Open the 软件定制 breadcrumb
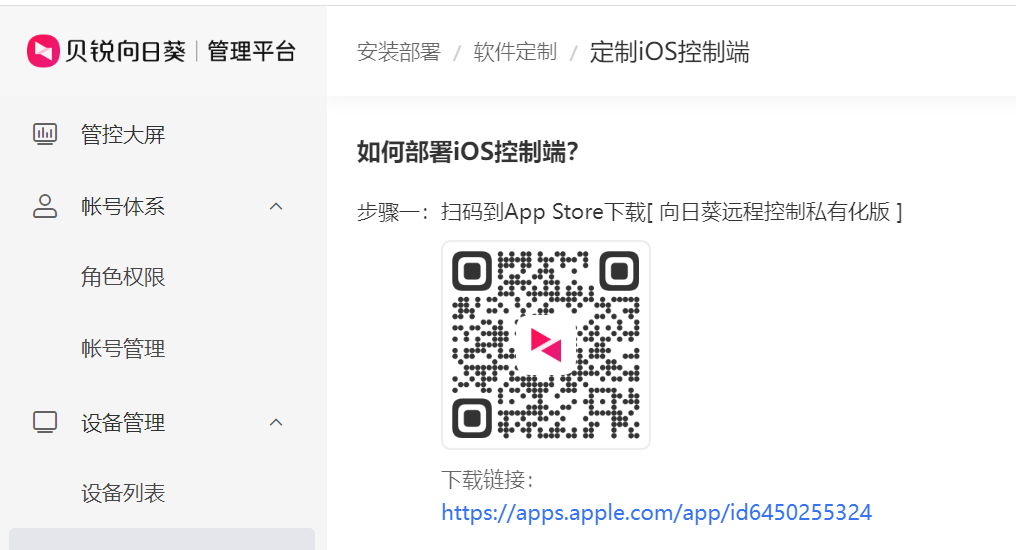The image size is (1016, 550). coord(515,52)
